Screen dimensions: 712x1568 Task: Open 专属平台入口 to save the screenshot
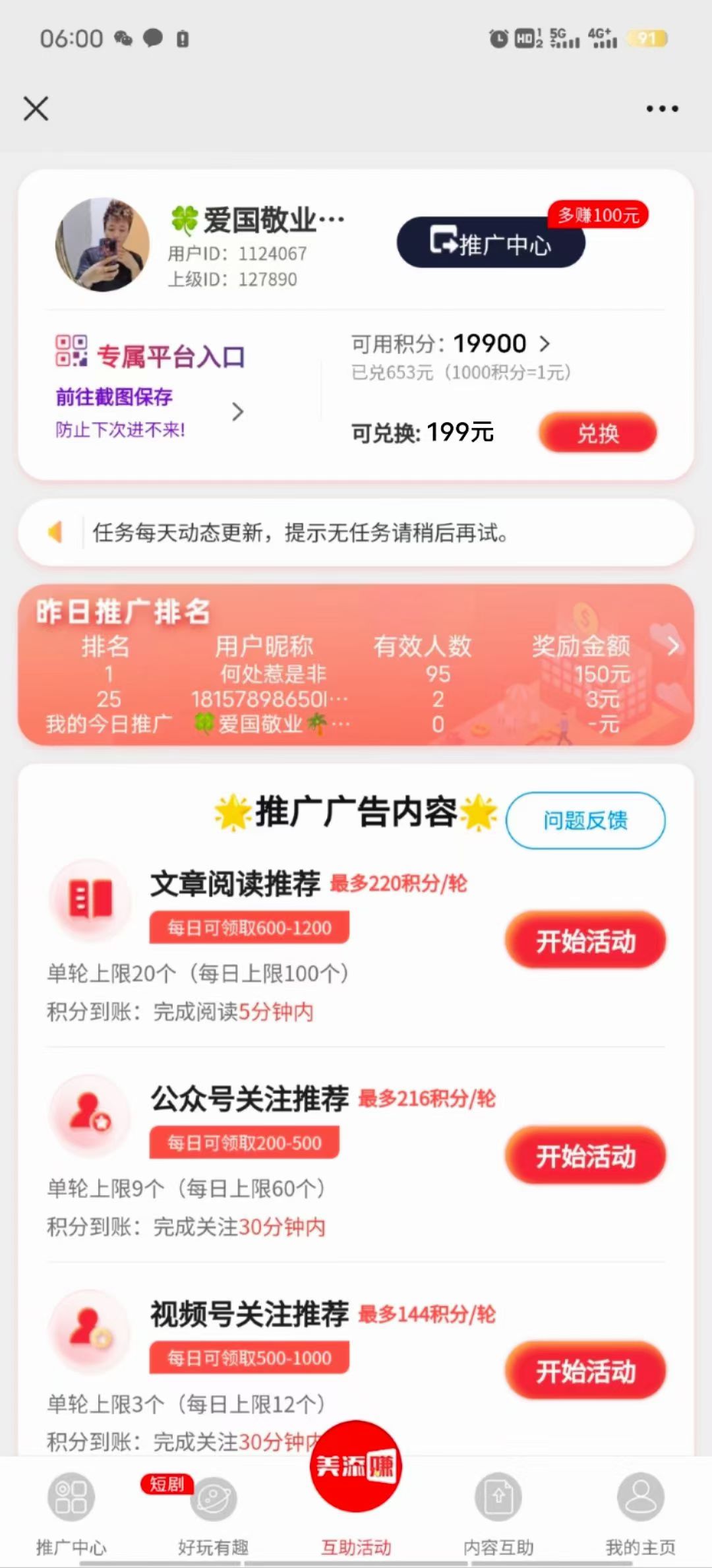click(150, 386)
